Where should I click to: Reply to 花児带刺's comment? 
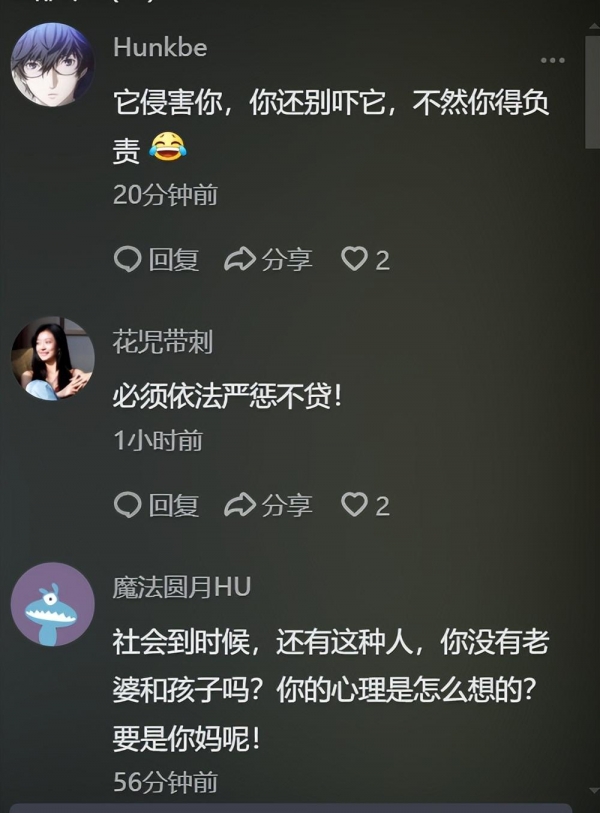[157, 505]
